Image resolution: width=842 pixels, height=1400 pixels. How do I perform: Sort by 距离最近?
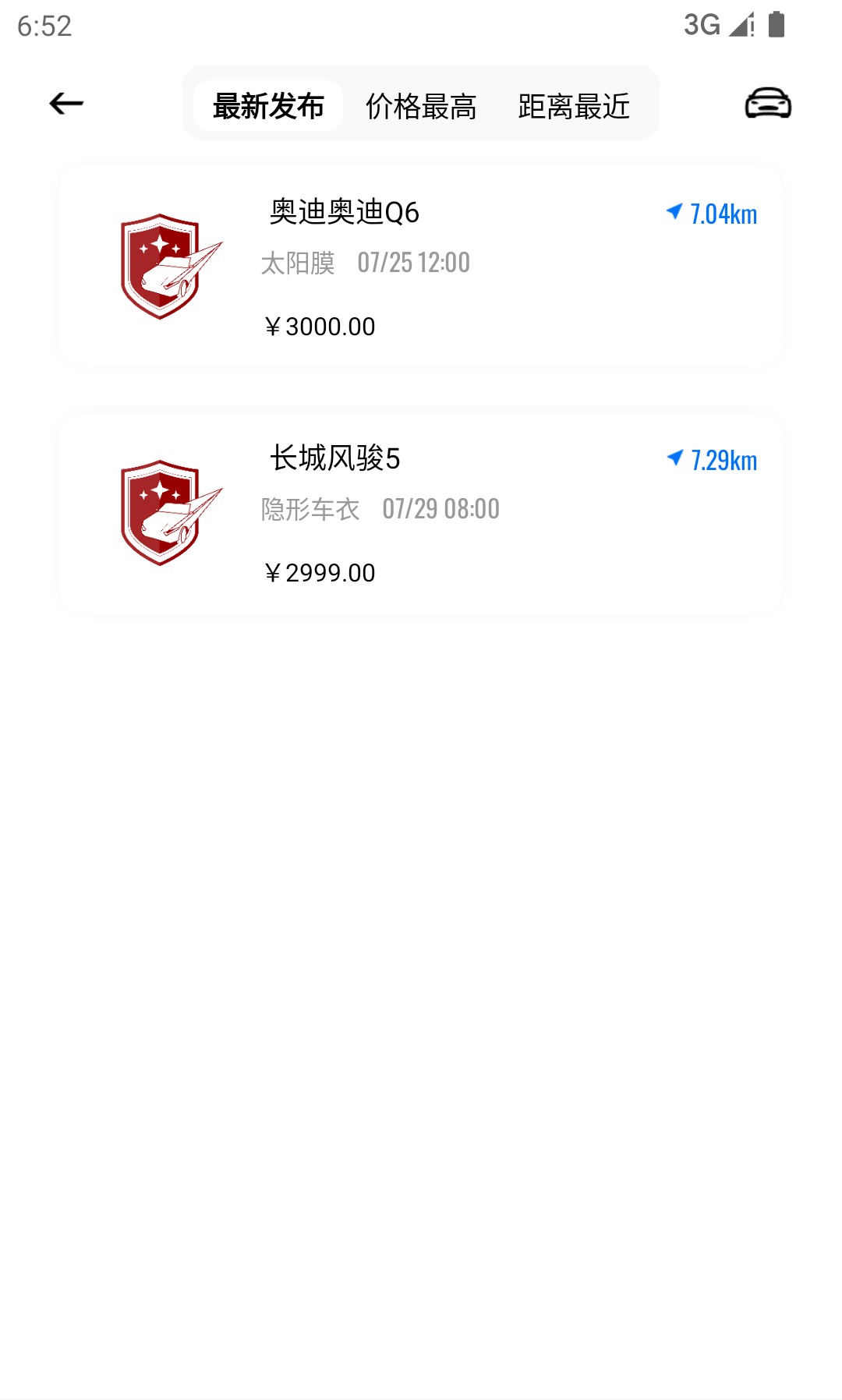coord(574,106)
